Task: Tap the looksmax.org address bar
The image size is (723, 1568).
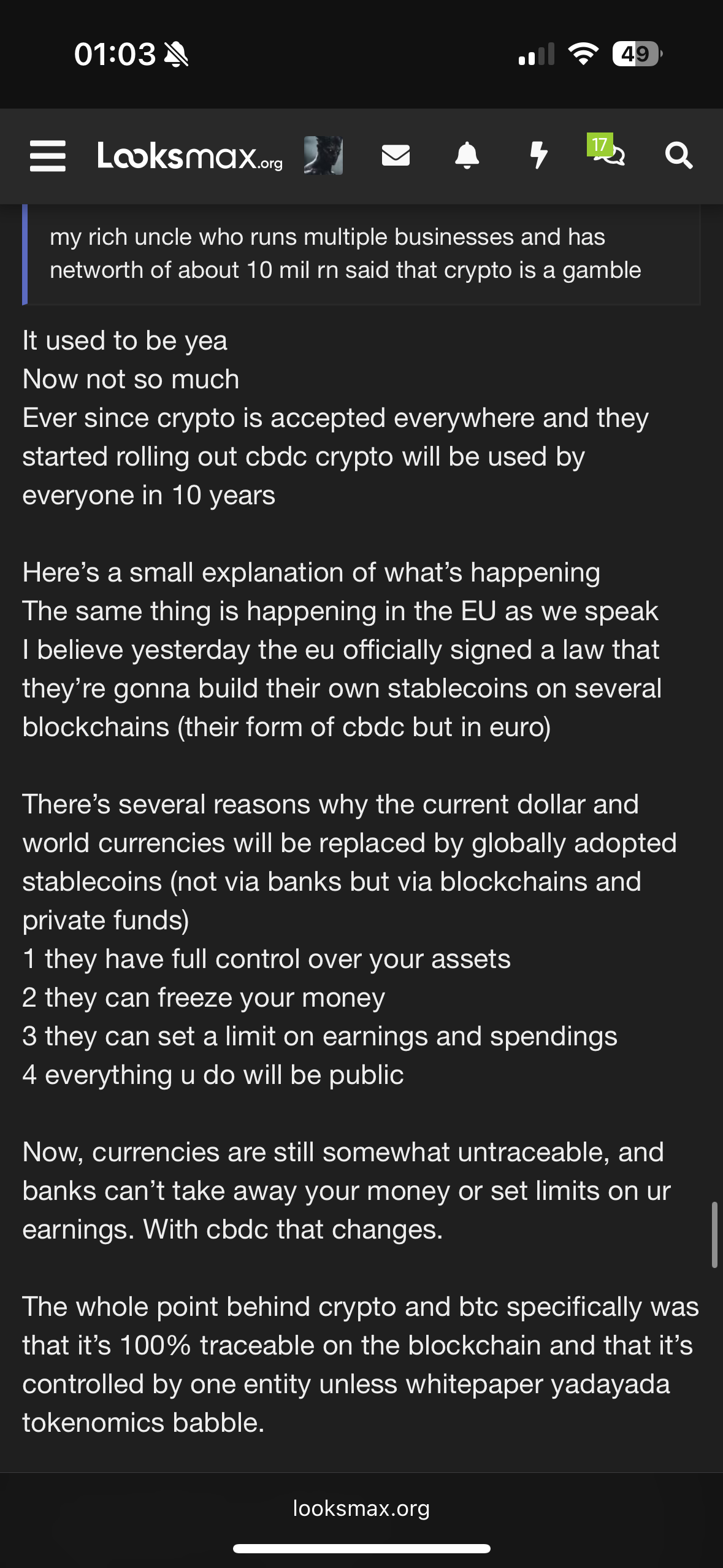Action: coord(361,1508)
